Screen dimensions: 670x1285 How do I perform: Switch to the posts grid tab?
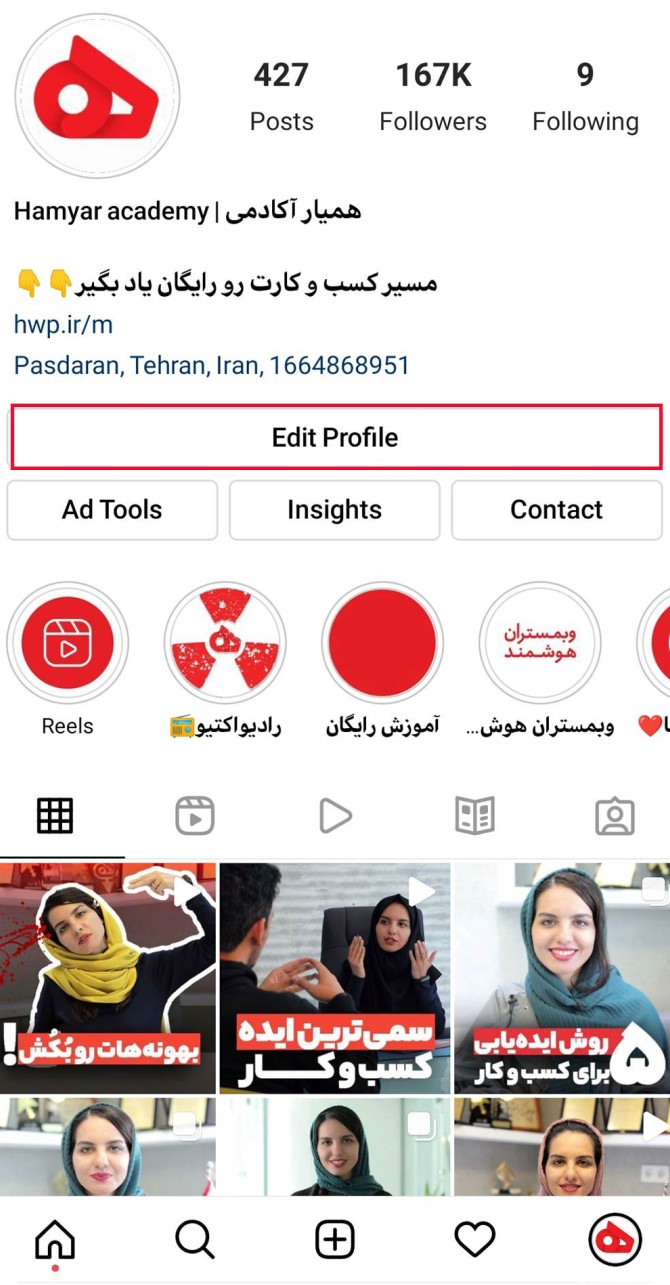(x=55, y=816)
